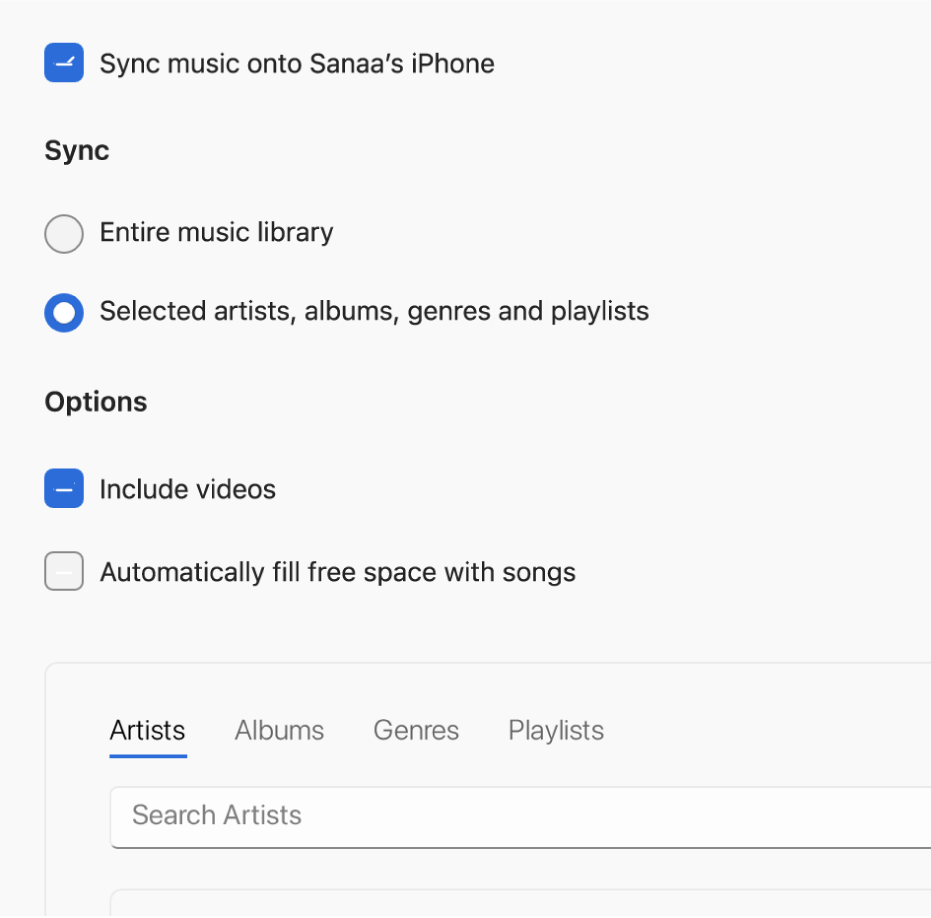931x918 pixels.
Task: Switch to the Albums tab
Action: click(279, 731)
